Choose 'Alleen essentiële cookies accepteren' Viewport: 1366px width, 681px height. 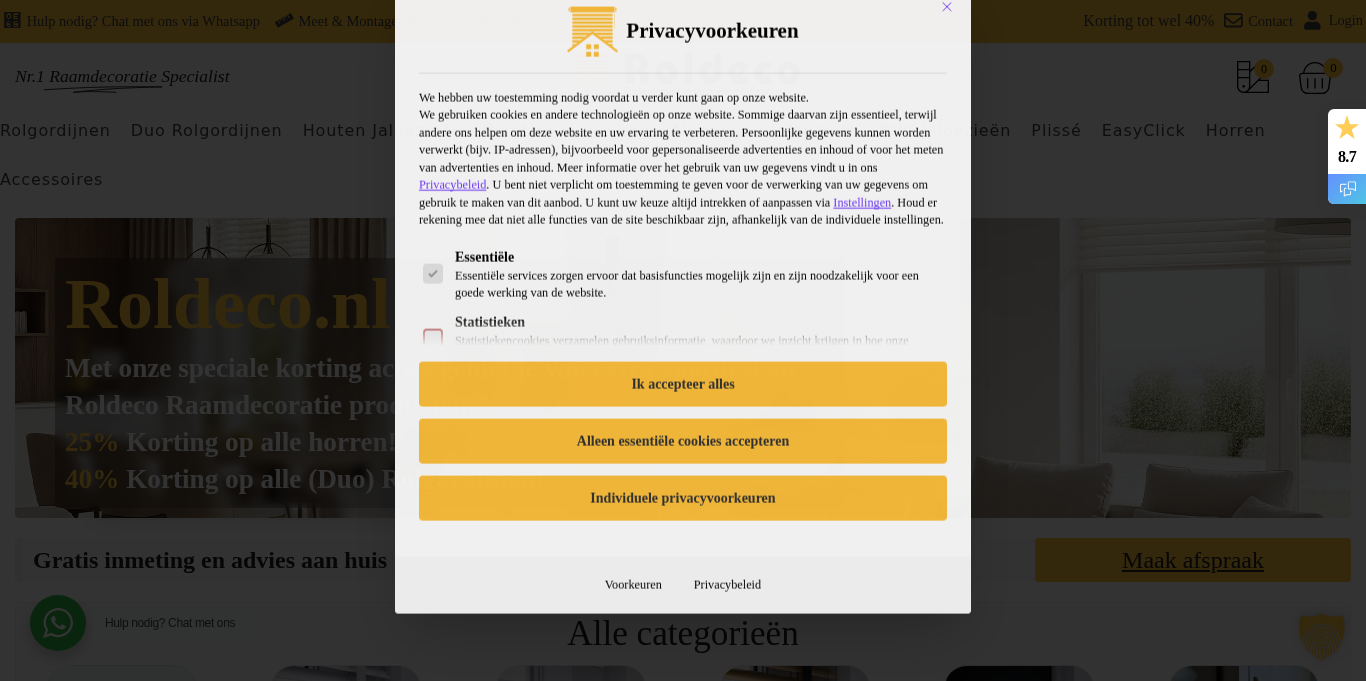682,441
